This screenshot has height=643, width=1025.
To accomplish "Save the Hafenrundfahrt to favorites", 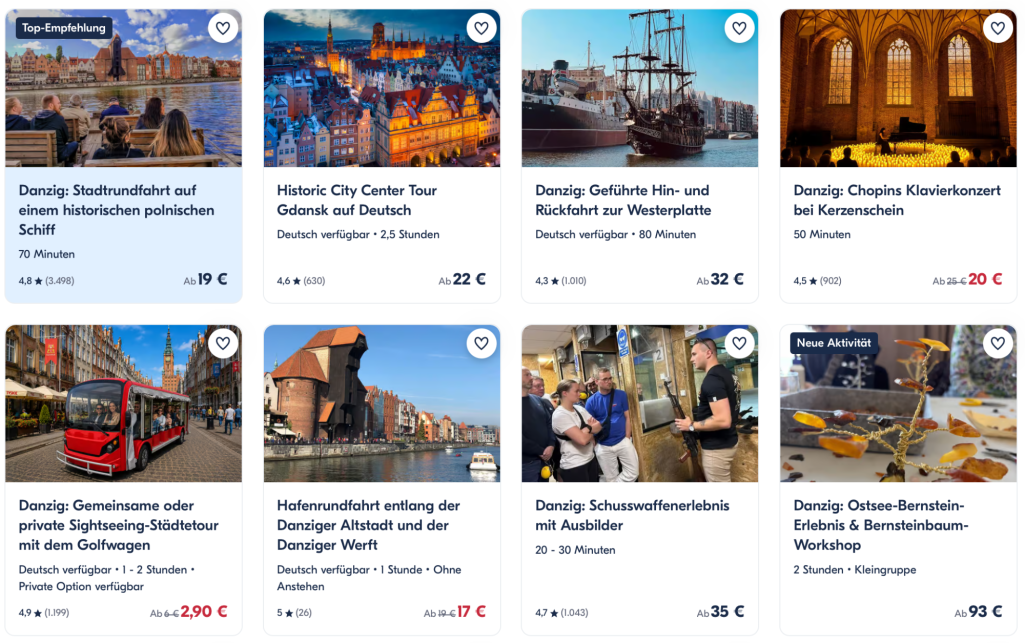I will point(481,343).
